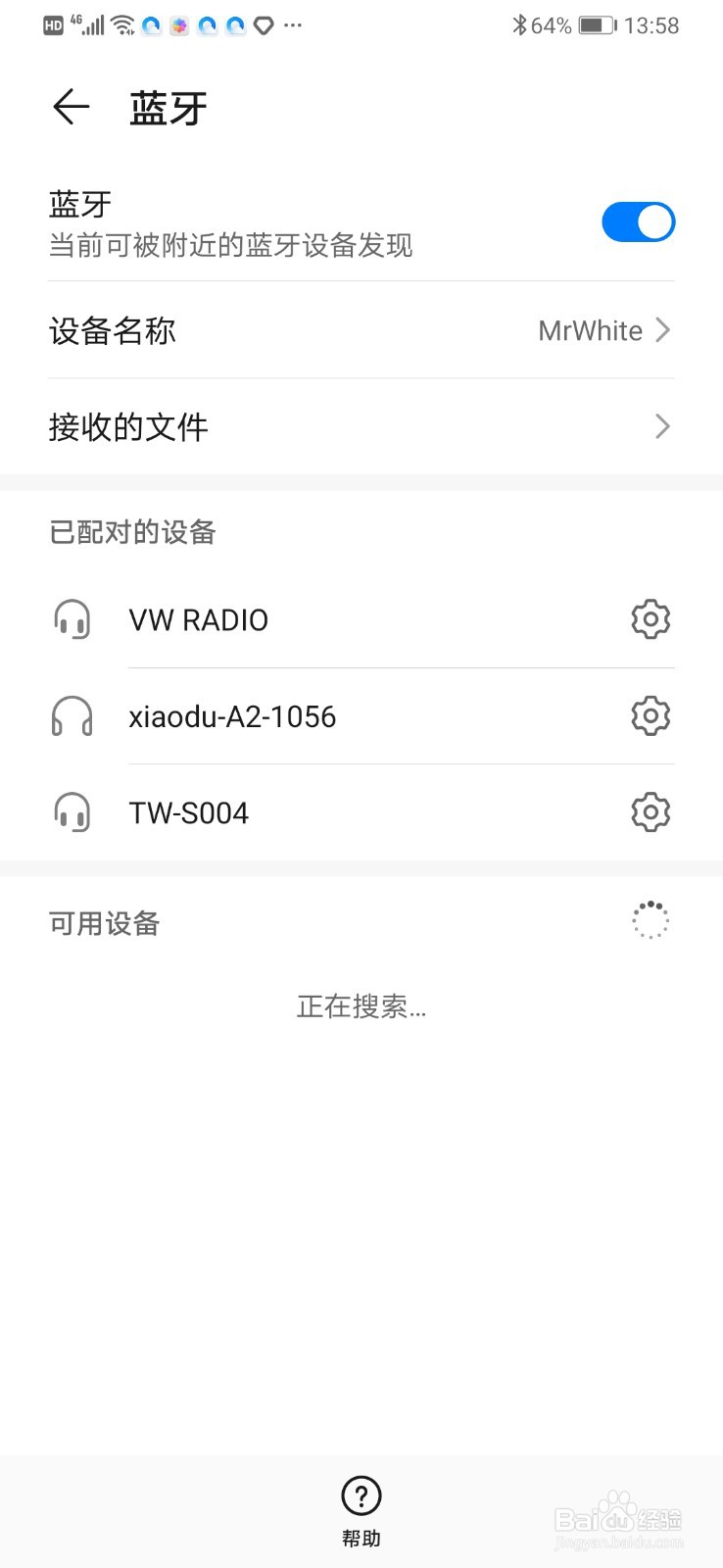This screenshot has width=723, height=1568.
Task: Open settings for VW RADIO device
Action: coord(650,618)
